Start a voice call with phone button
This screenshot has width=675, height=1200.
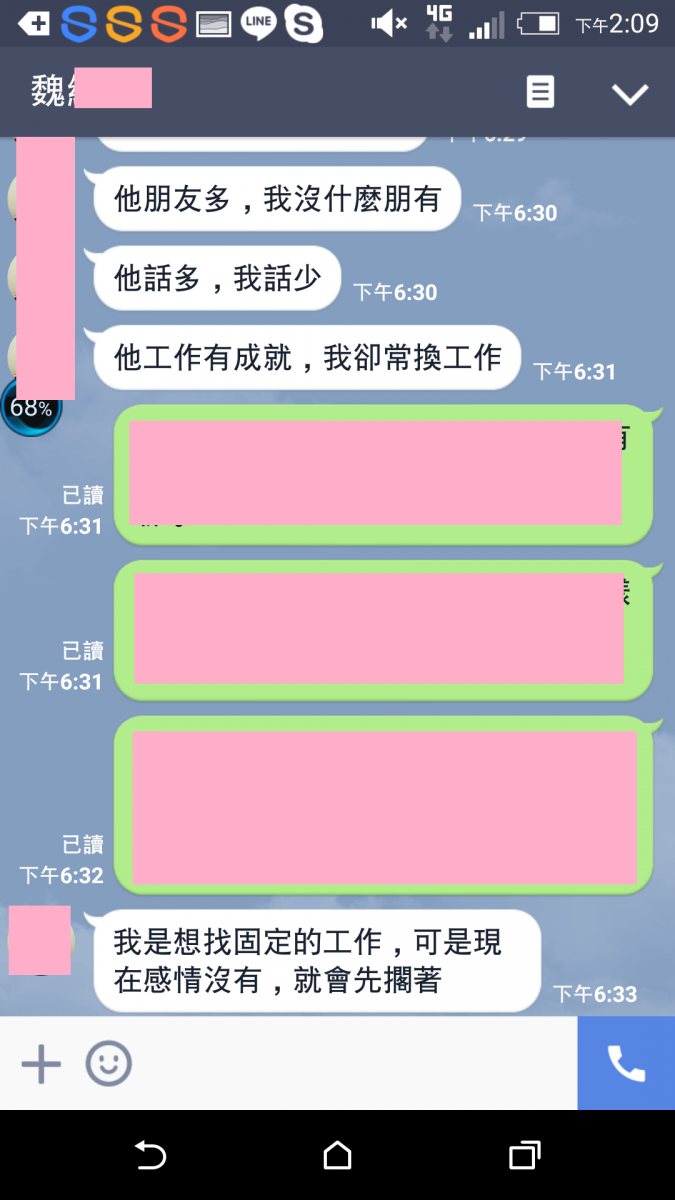(626, 1063)
